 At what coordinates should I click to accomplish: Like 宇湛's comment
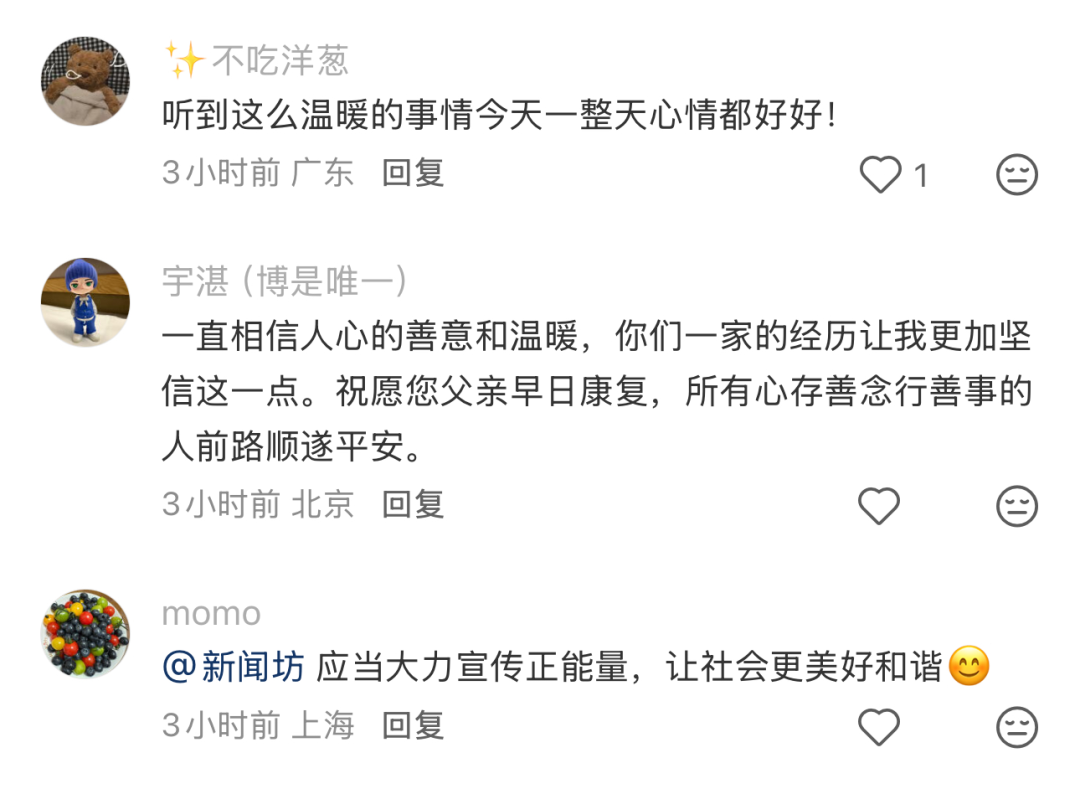(x=880, y=507)
